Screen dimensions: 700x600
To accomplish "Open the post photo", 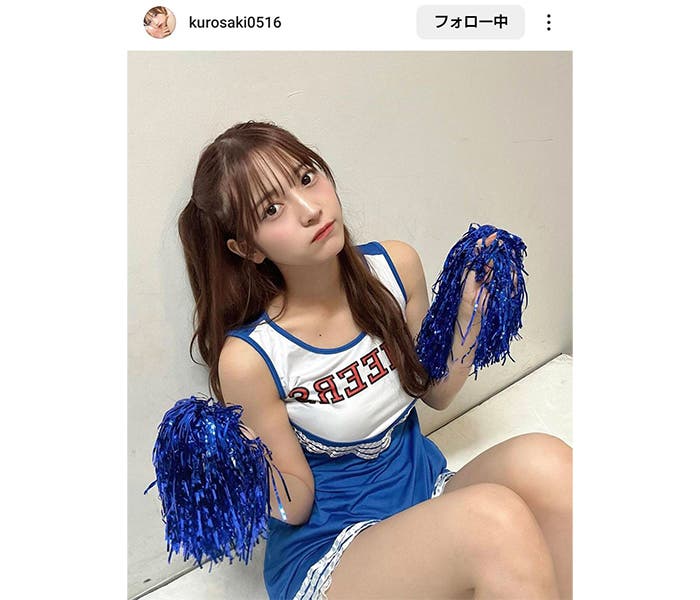I will [x=350, y=325].
